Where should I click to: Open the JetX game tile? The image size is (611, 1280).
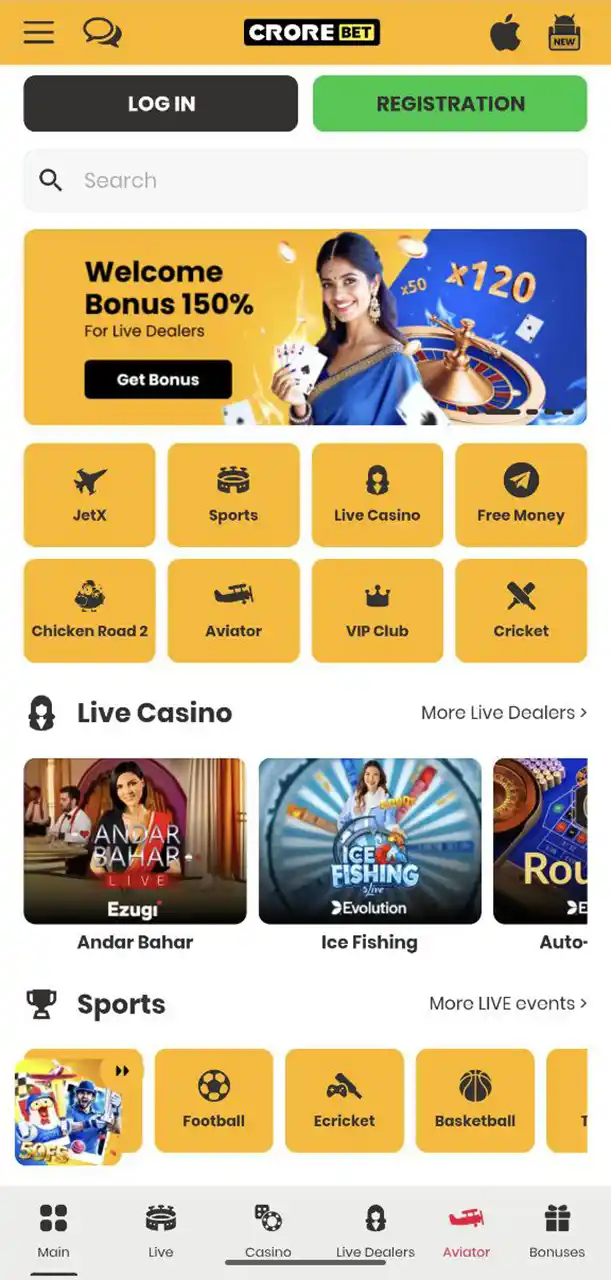[89, 495]
